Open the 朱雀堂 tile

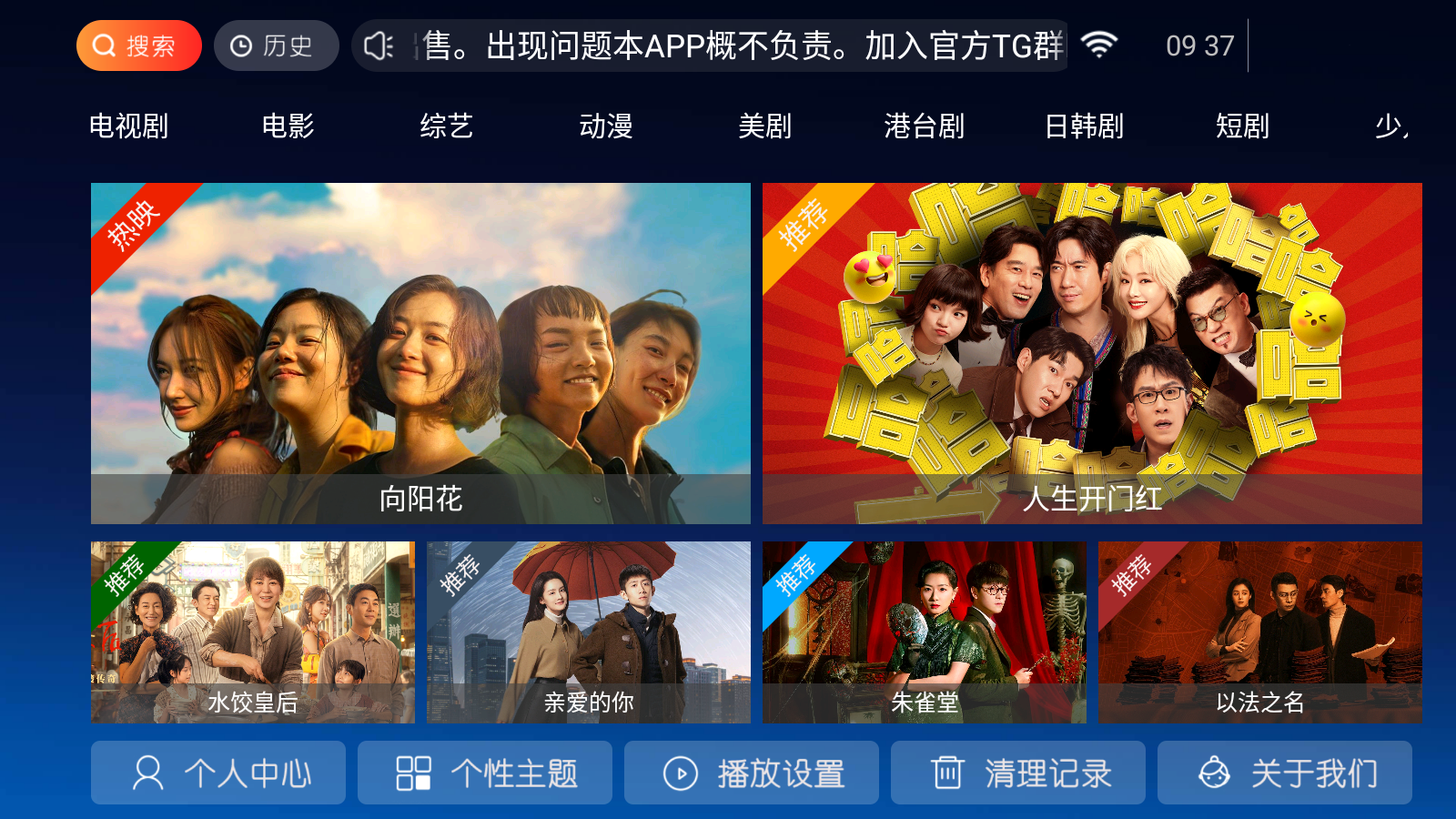924,632
